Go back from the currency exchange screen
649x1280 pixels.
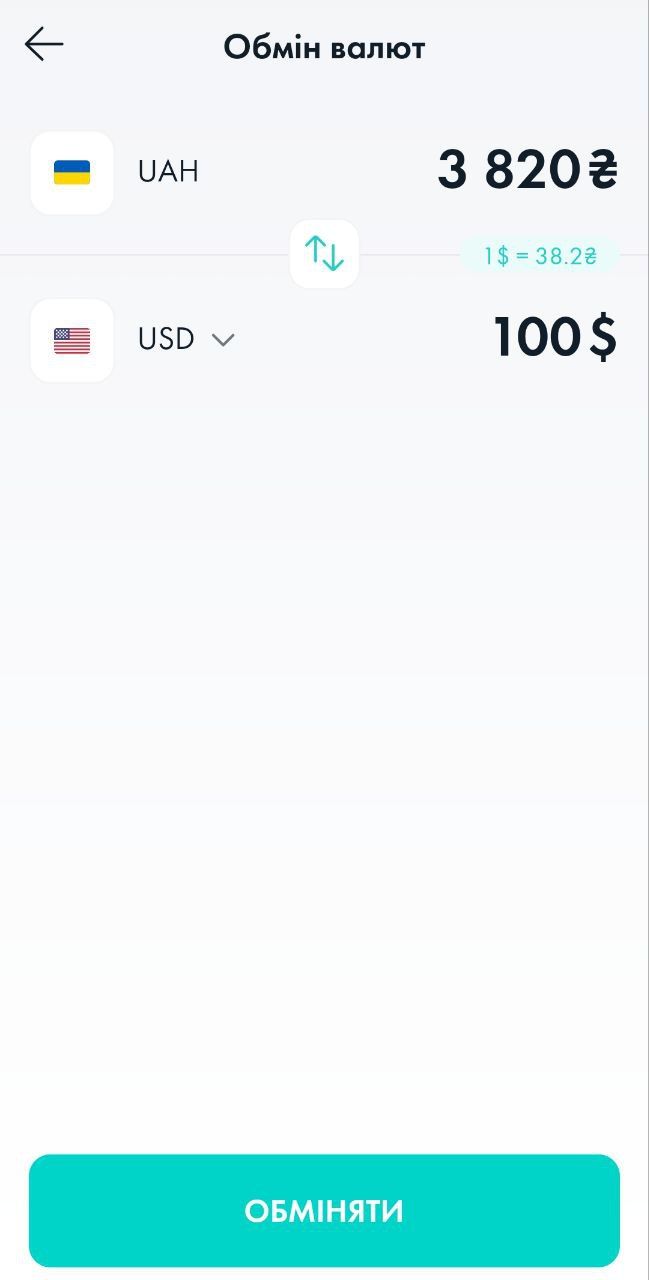[x=44, y=45]
